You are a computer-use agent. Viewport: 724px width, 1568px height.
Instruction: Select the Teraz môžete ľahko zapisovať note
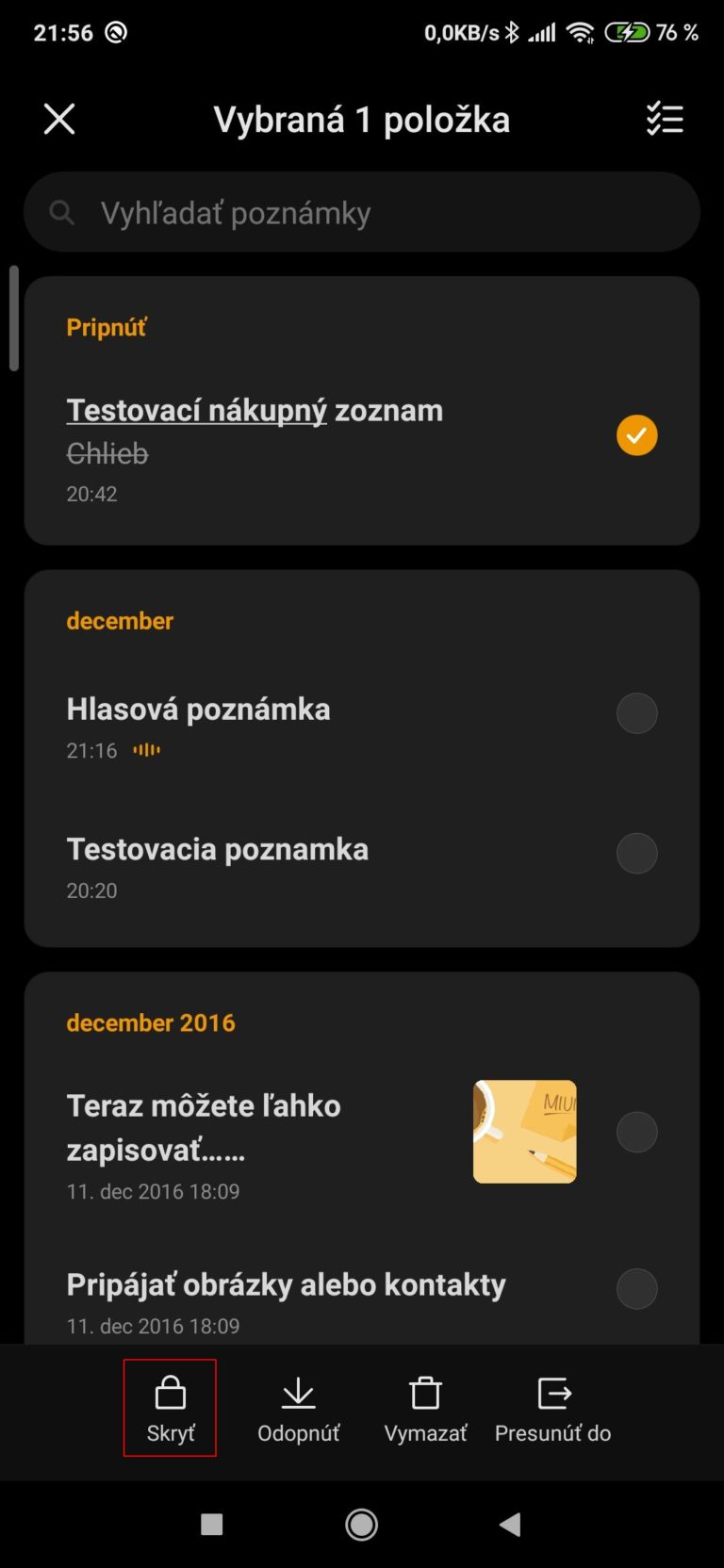tap(637, 1132)
